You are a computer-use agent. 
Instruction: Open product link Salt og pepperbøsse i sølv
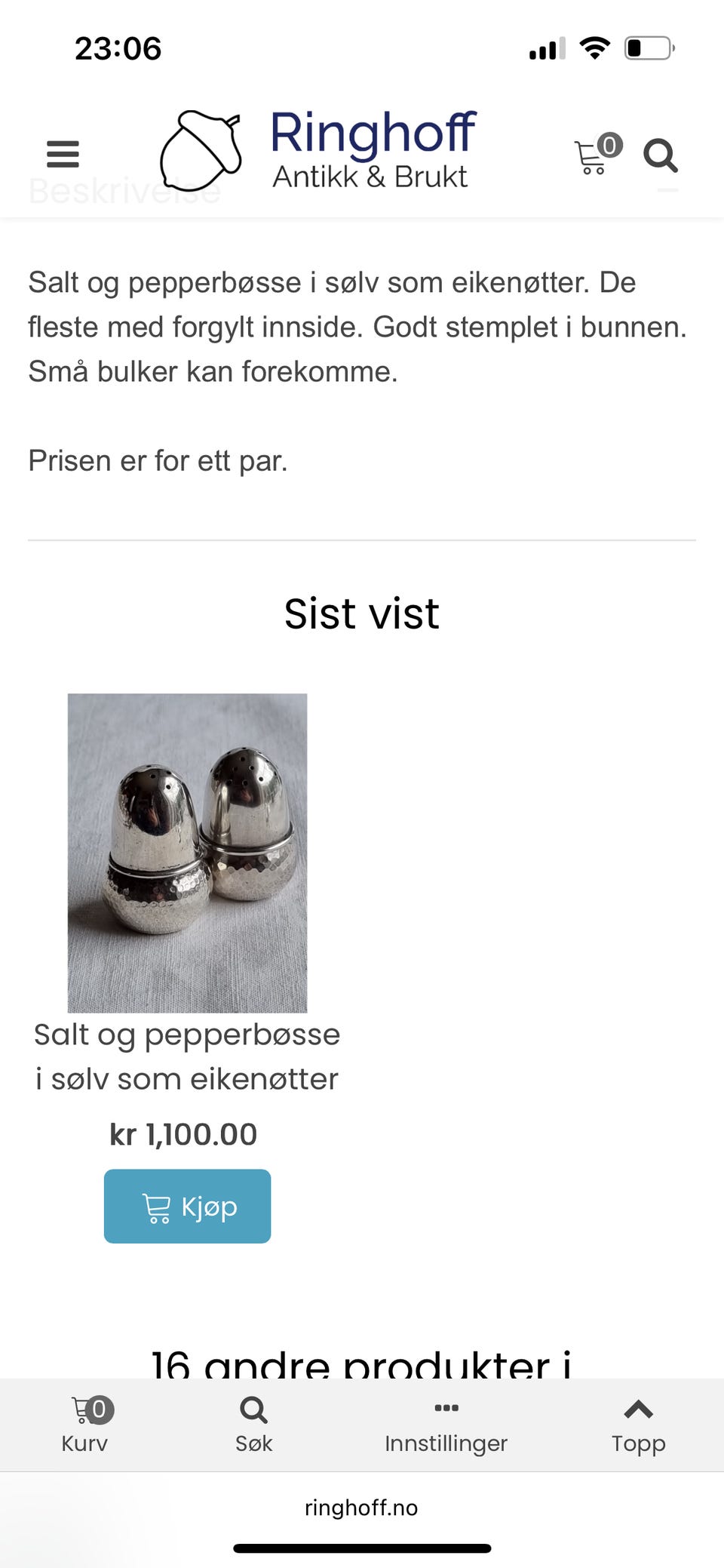point(188,1056)
